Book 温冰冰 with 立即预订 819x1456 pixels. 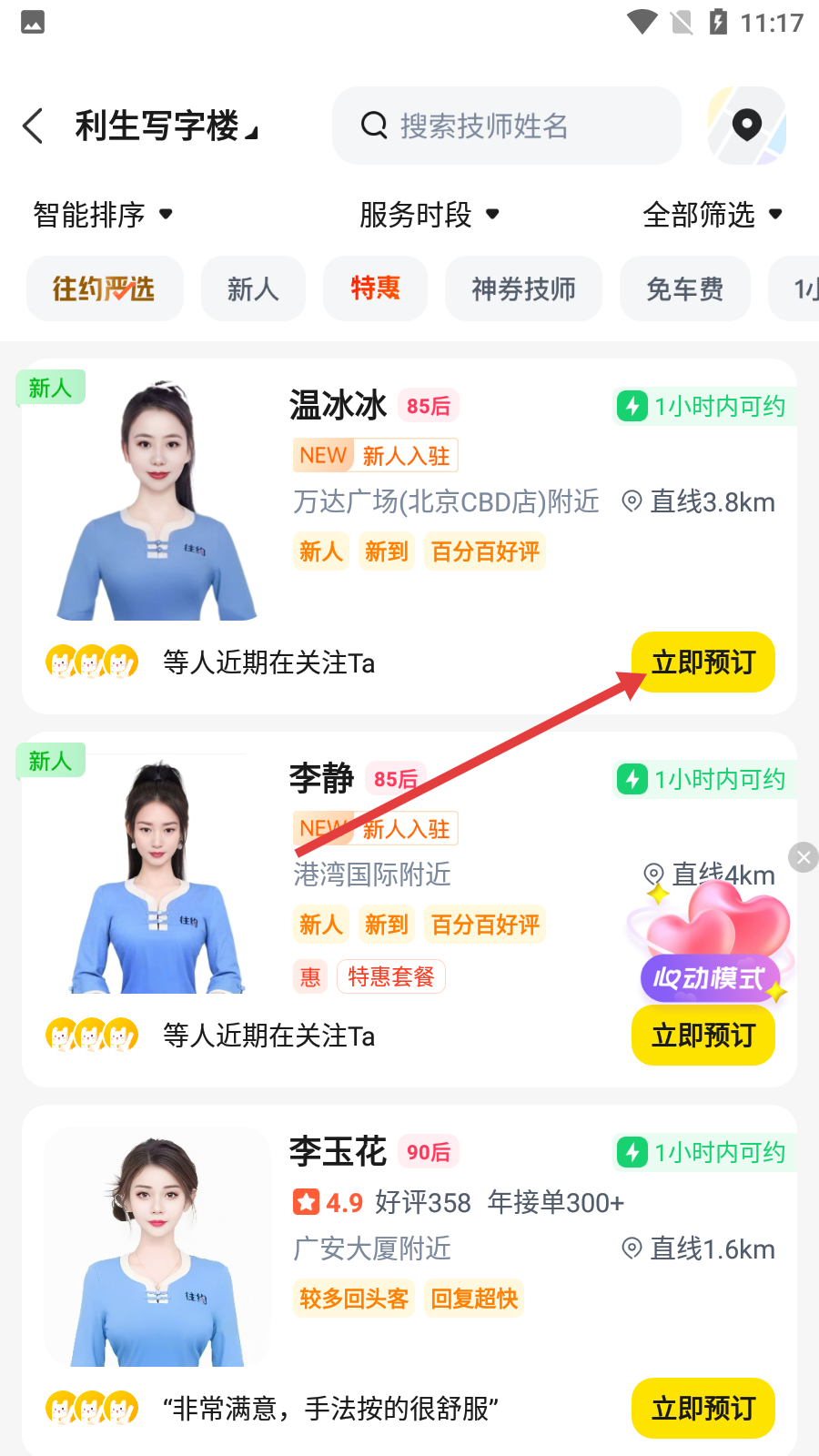pyautogui.click(x=703, y=662)
